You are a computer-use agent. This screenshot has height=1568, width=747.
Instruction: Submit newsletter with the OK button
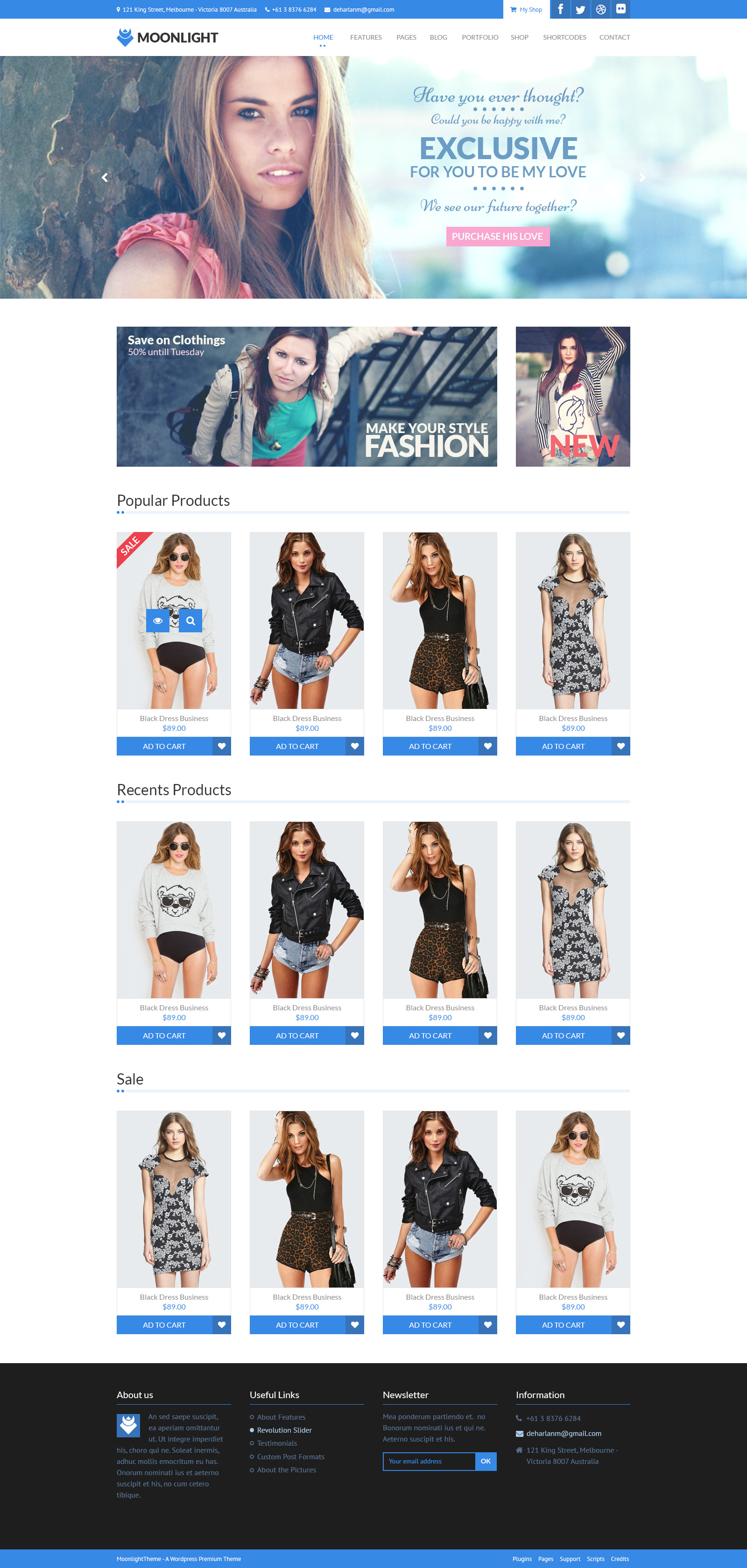click(x=486, y=1462)
